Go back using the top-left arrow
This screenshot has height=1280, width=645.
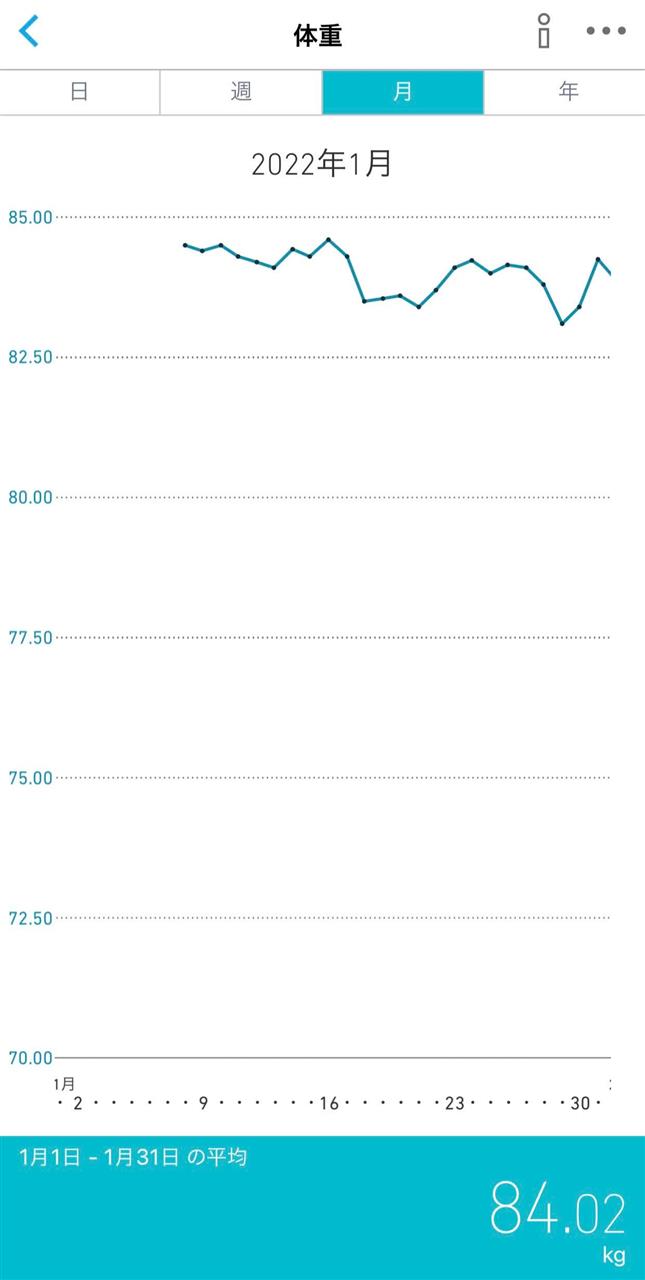coord(29,31)
